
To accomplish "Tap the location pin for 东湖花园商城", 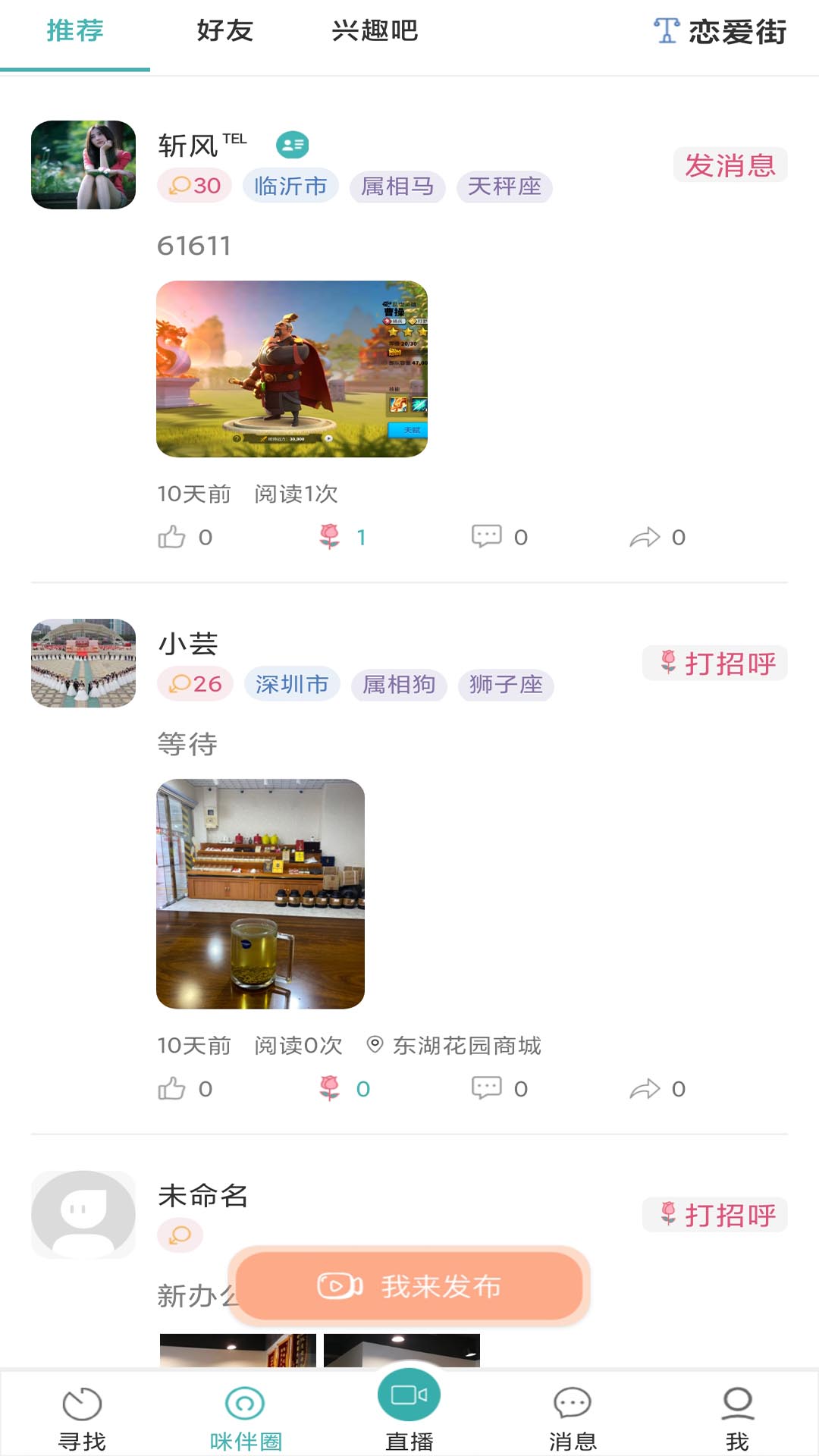I will 375,1045.
